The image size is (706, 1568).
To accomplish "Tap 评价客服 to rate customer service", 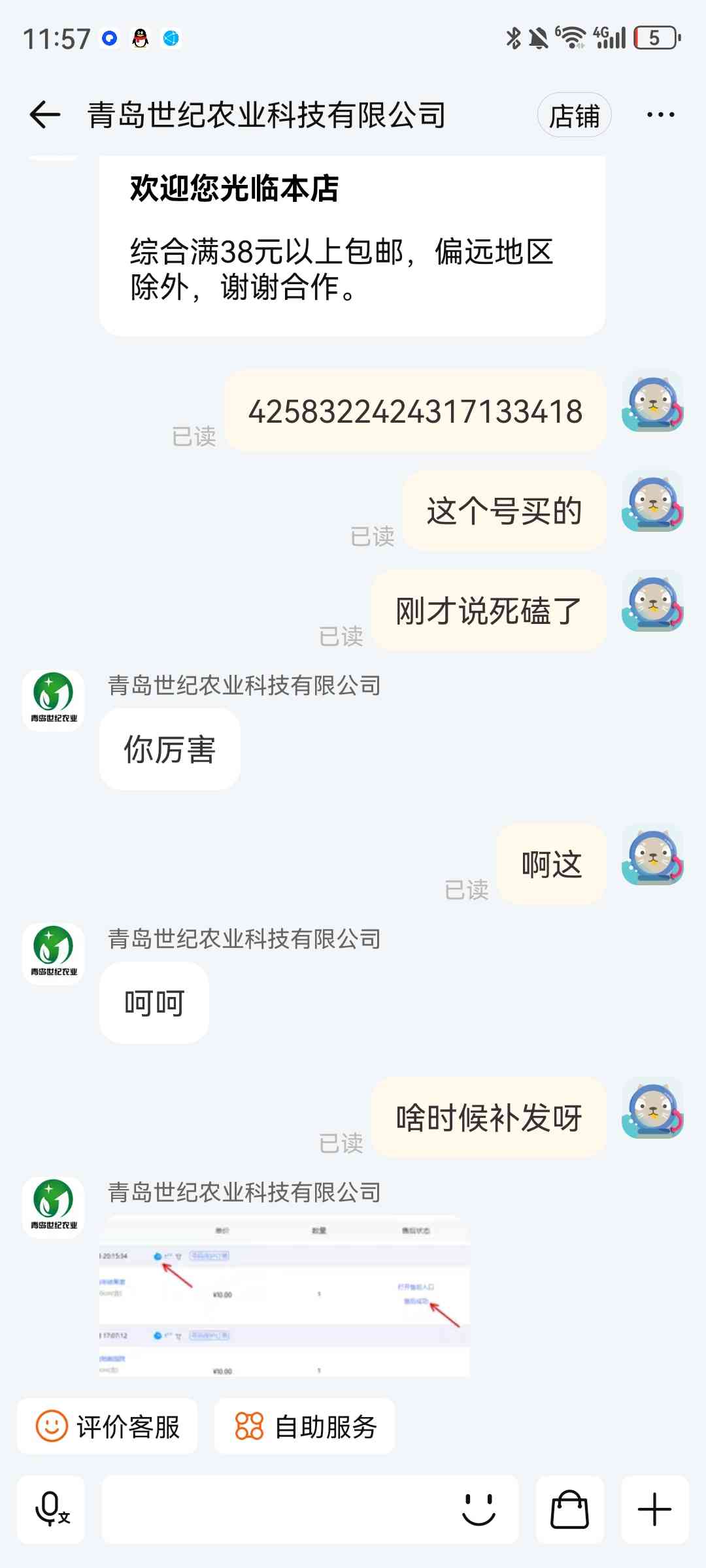I will point(108,1426).
